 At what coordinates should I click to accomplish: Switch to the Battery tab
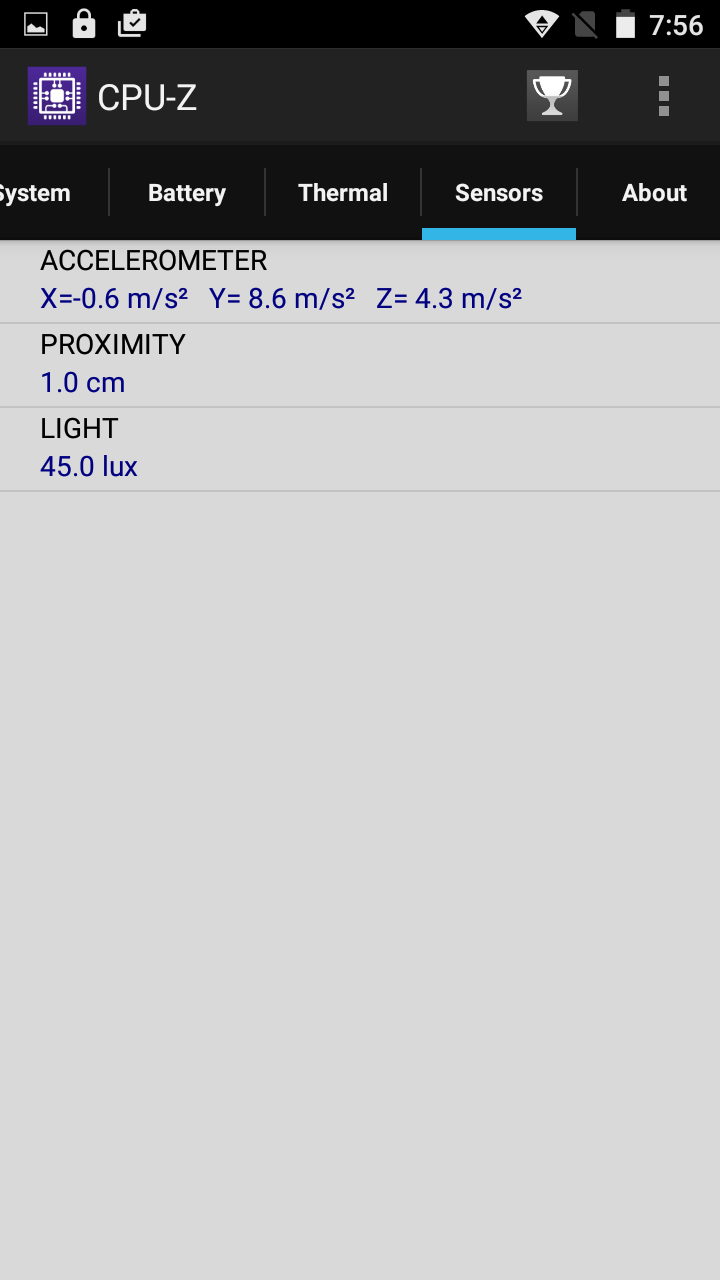coord(187,193)
